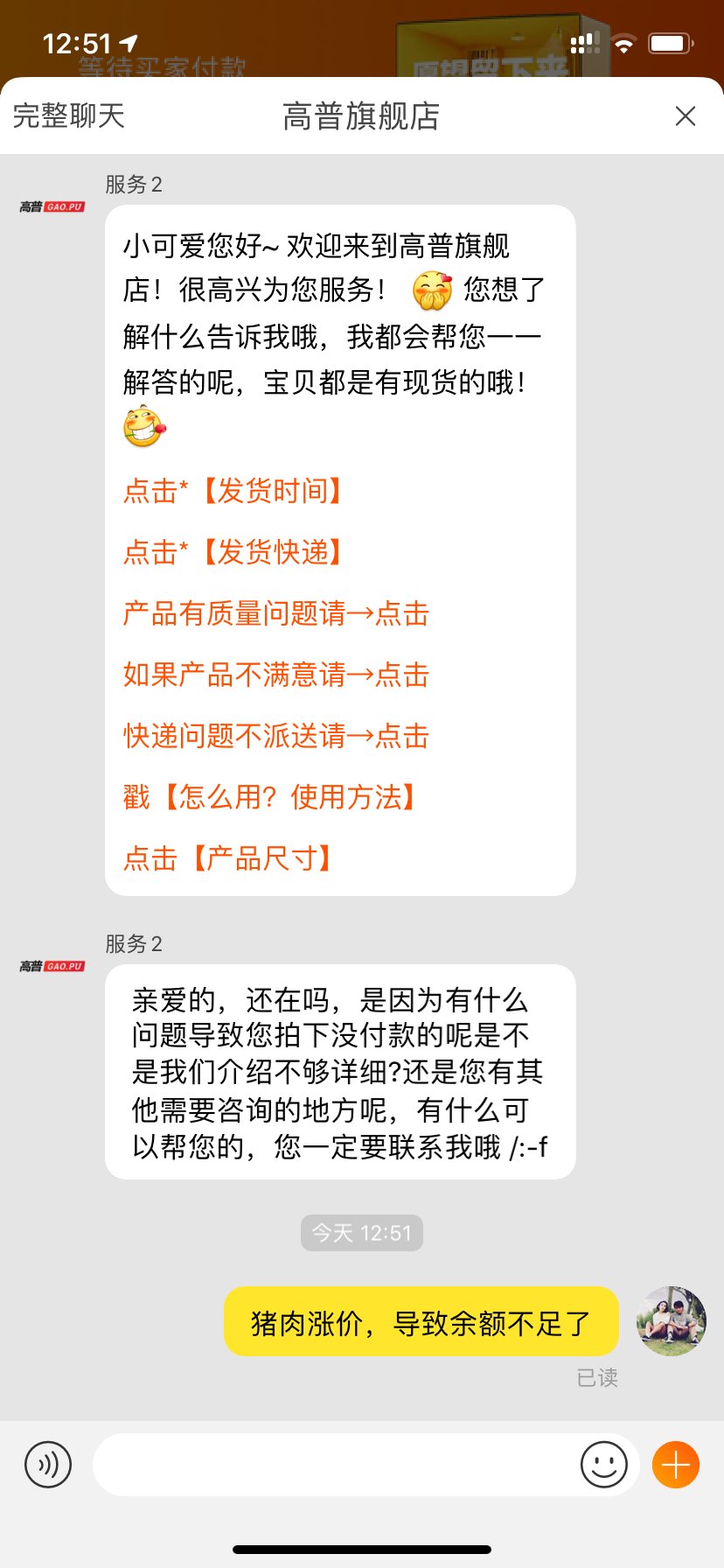Tap the 点击*【发货快递】 link

(x=233, y=552)
